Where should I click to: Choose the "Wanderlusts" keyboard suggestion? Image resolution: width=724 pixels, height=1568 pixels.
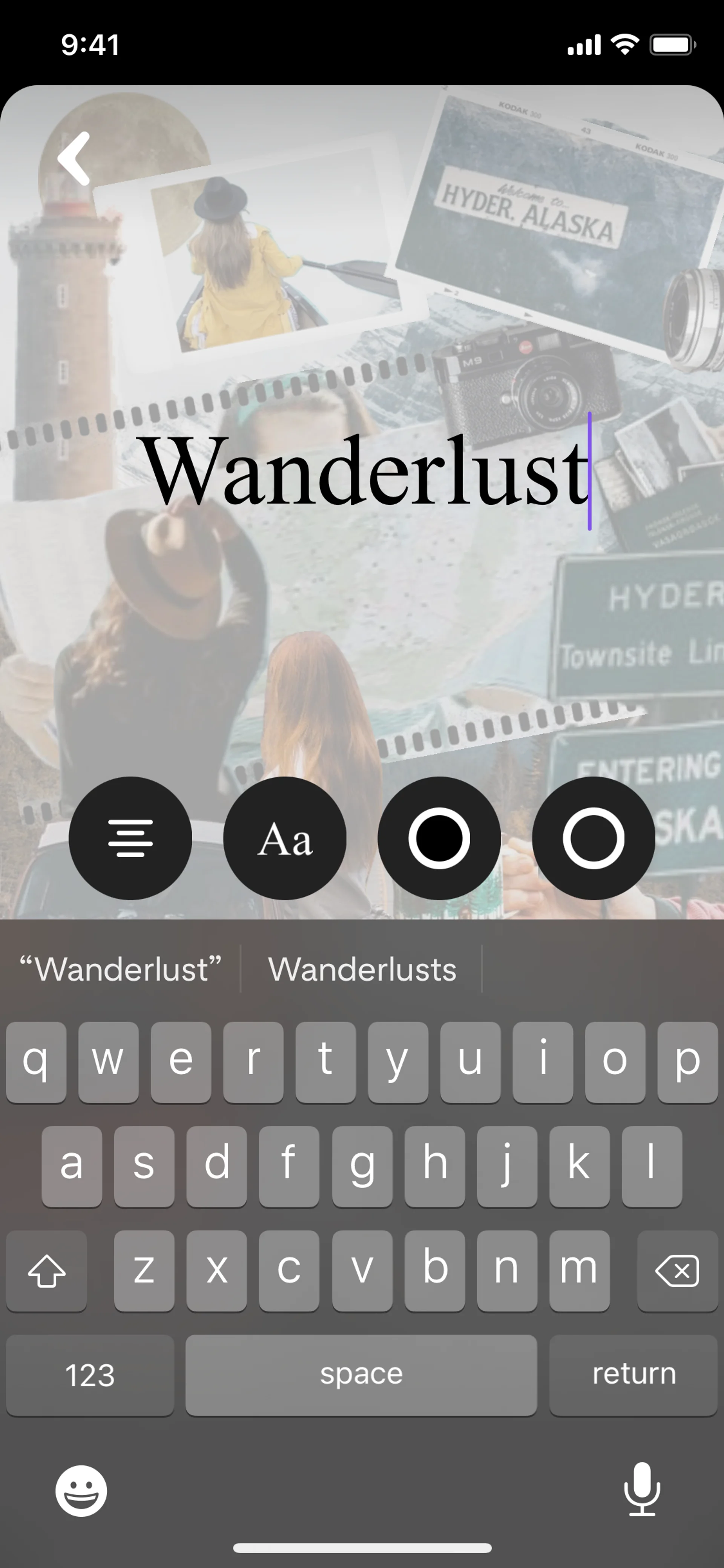pos(362,969)
